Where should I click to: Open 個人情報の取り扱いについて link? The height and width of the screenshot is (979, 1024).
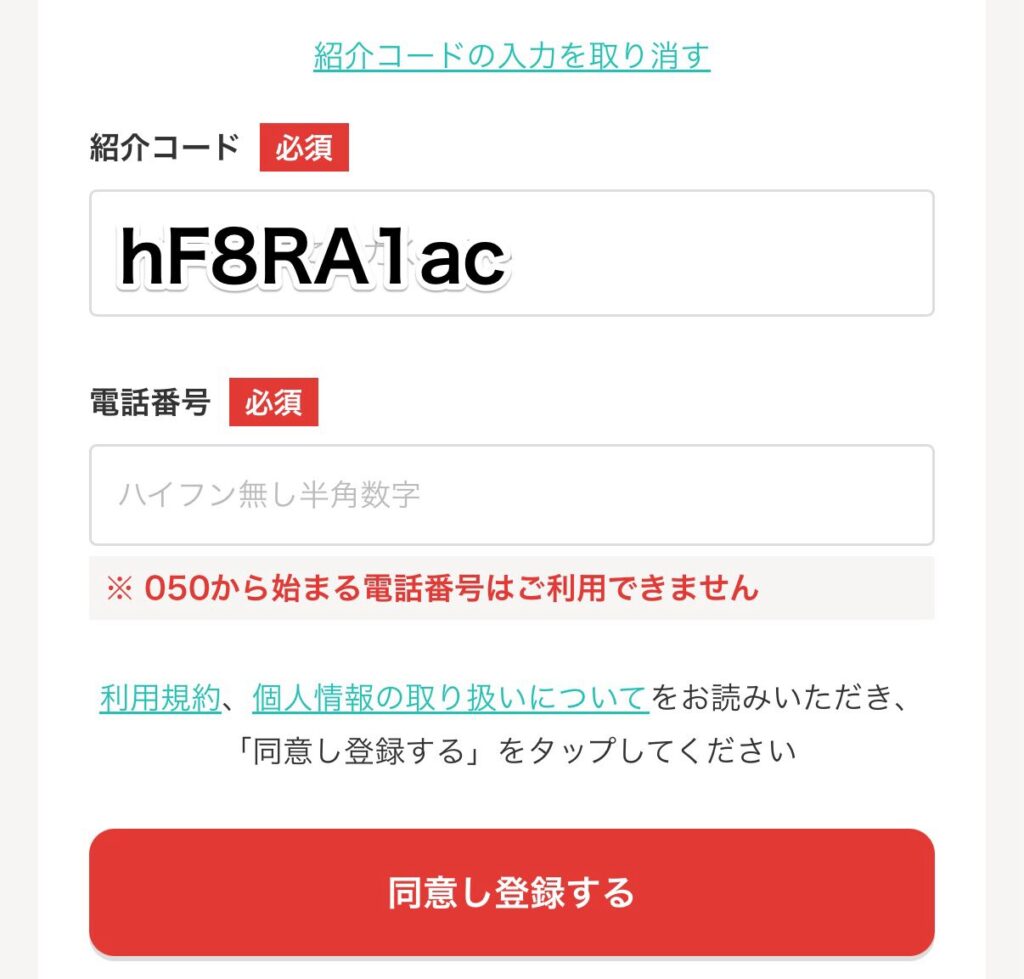[450, 697]
